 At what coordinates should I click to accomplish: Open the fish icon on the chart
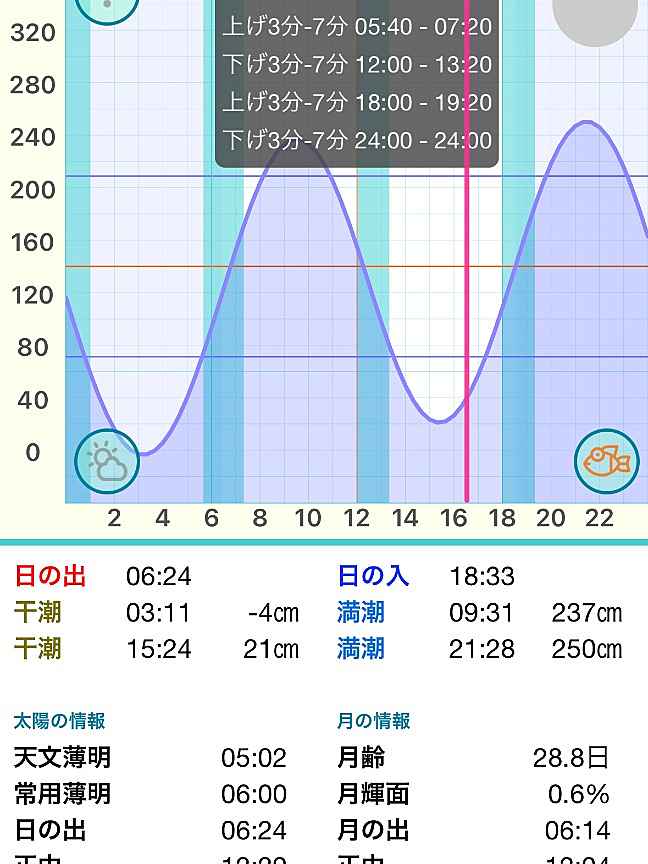click(606, 462)
